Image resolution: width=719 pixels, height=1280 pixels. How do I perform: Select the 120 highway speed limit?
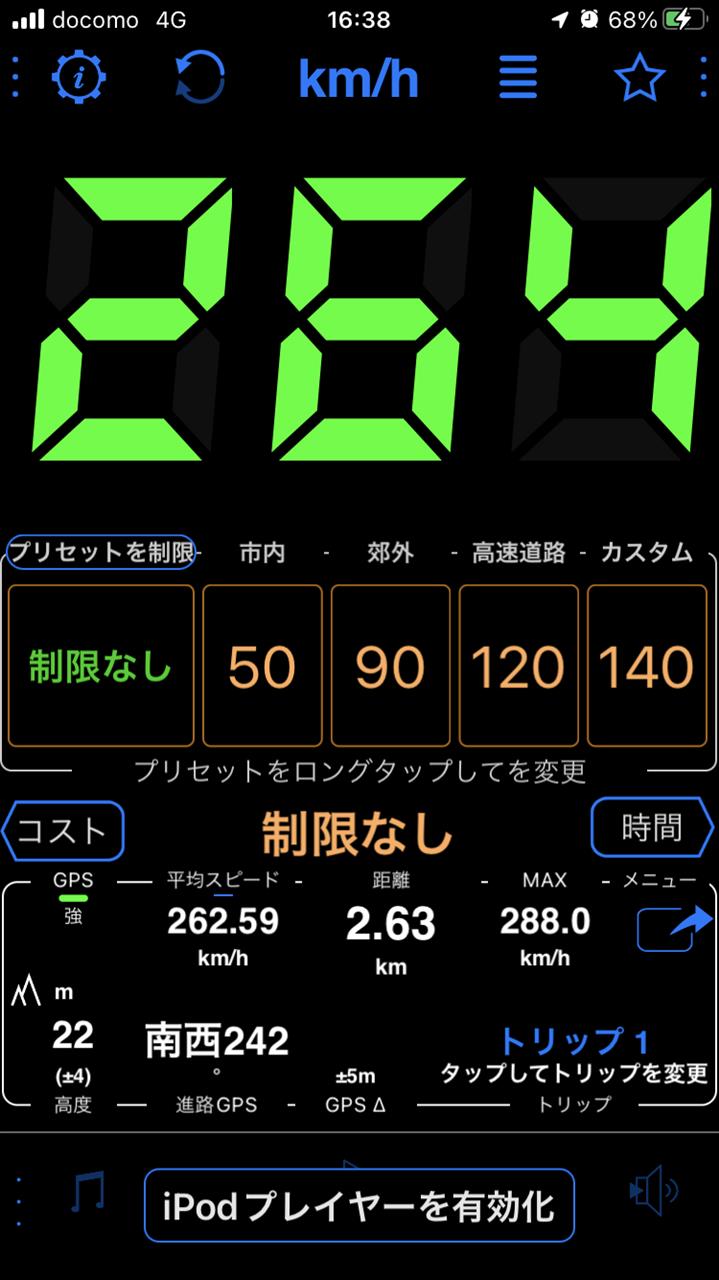click(x=518, y=666)
